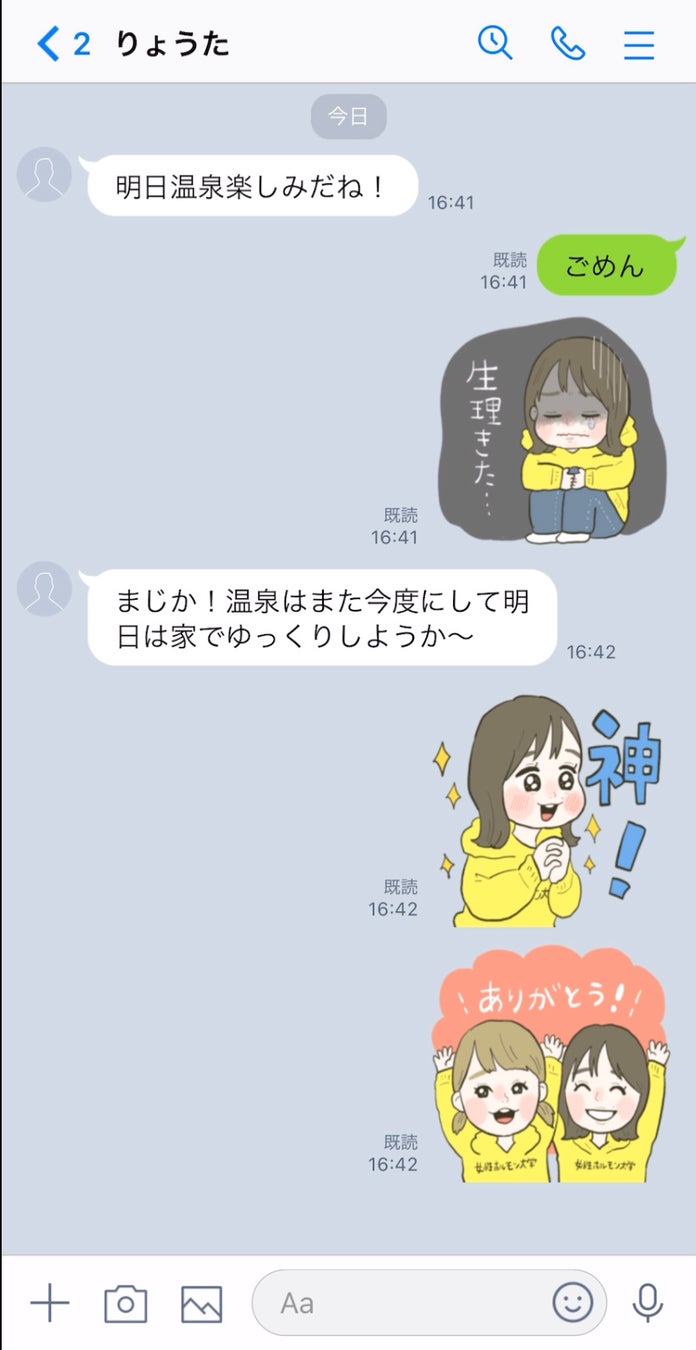The height and width of the screenshot is (1350, 696).
Task: Open the emoji and sticker picker
Action: coord(572,1303)
